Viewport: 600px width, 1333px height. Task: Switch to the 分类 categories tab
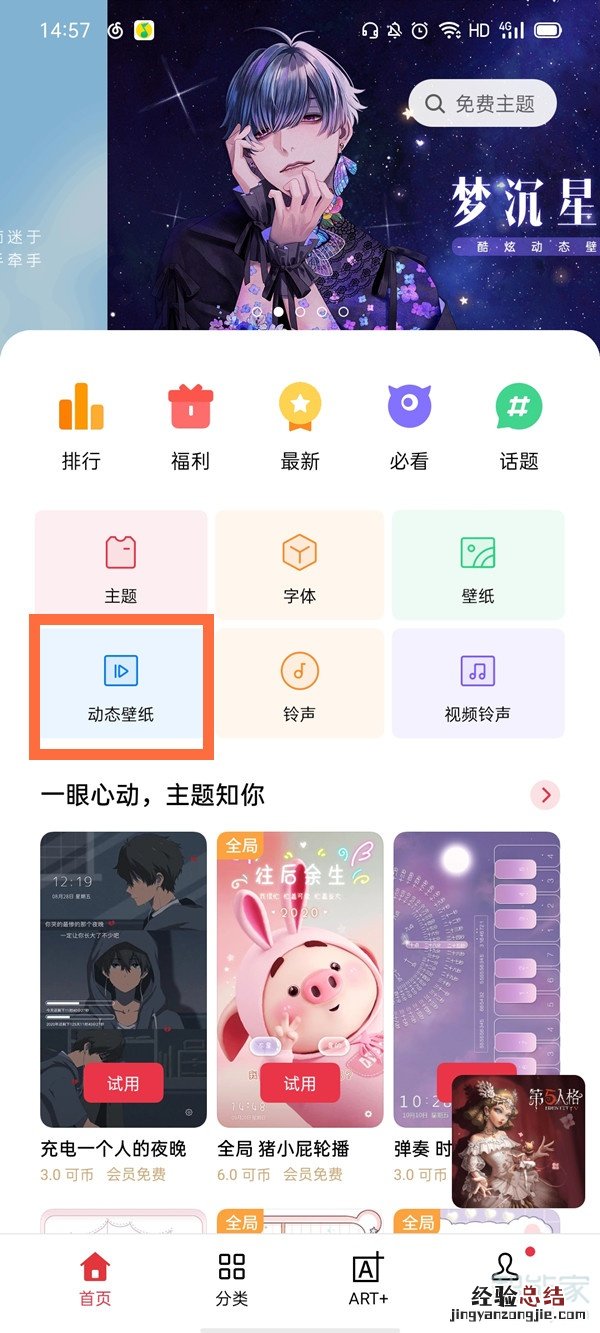[232, 1280]
